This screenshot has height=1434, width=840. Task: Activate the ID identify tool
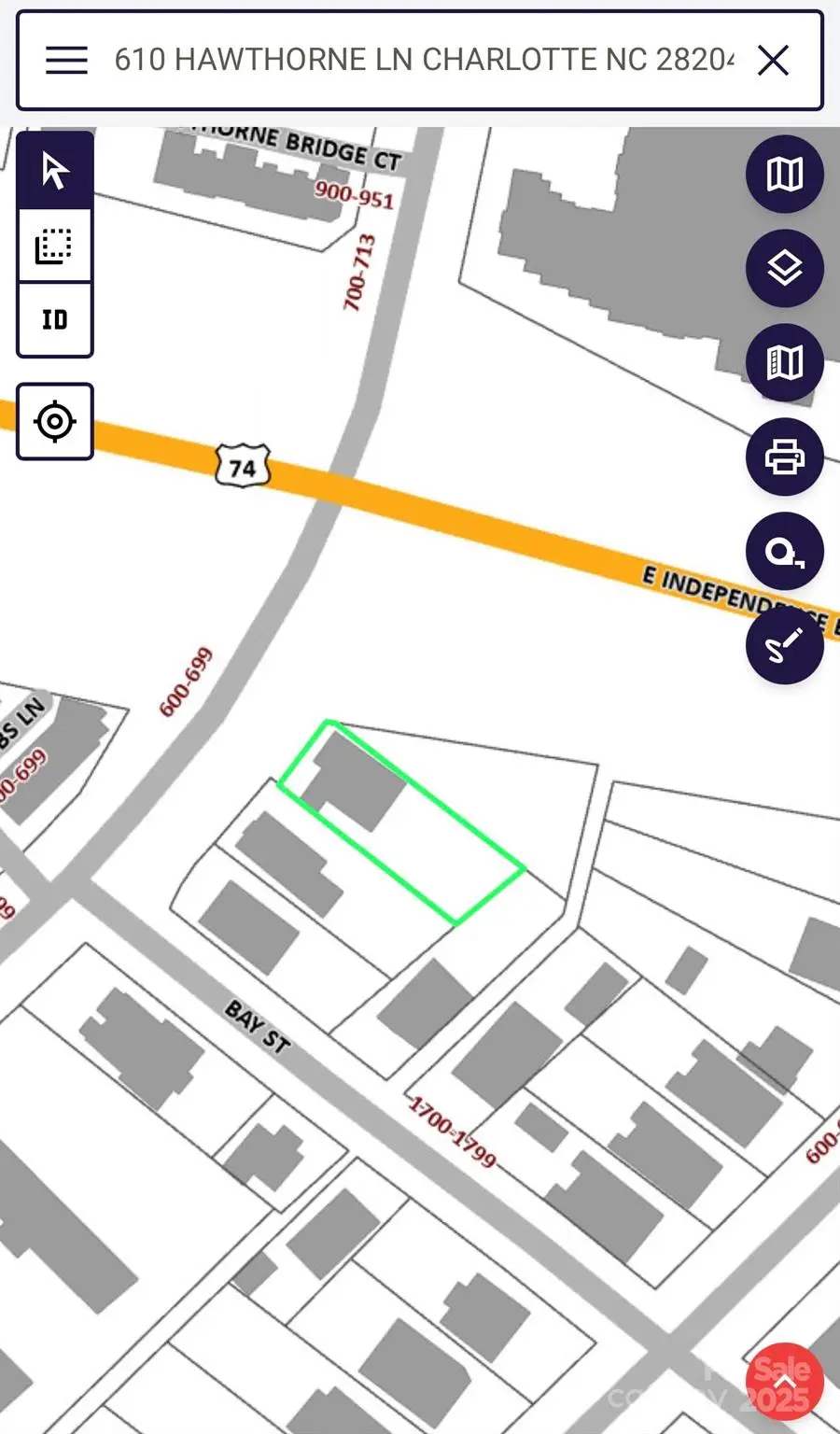tap(55, 320)
